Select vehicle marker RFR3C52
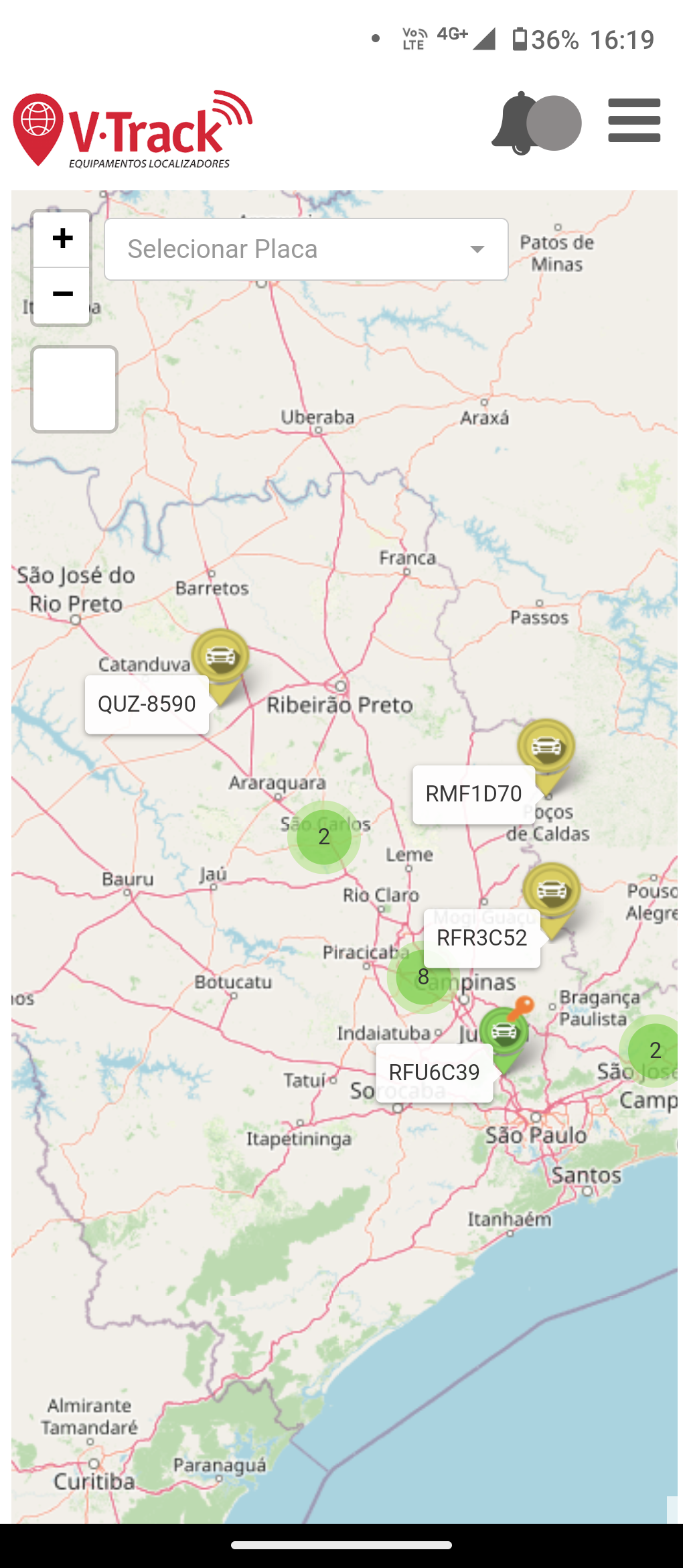This screenshot has height=1568, width=683. coord(552,899)
